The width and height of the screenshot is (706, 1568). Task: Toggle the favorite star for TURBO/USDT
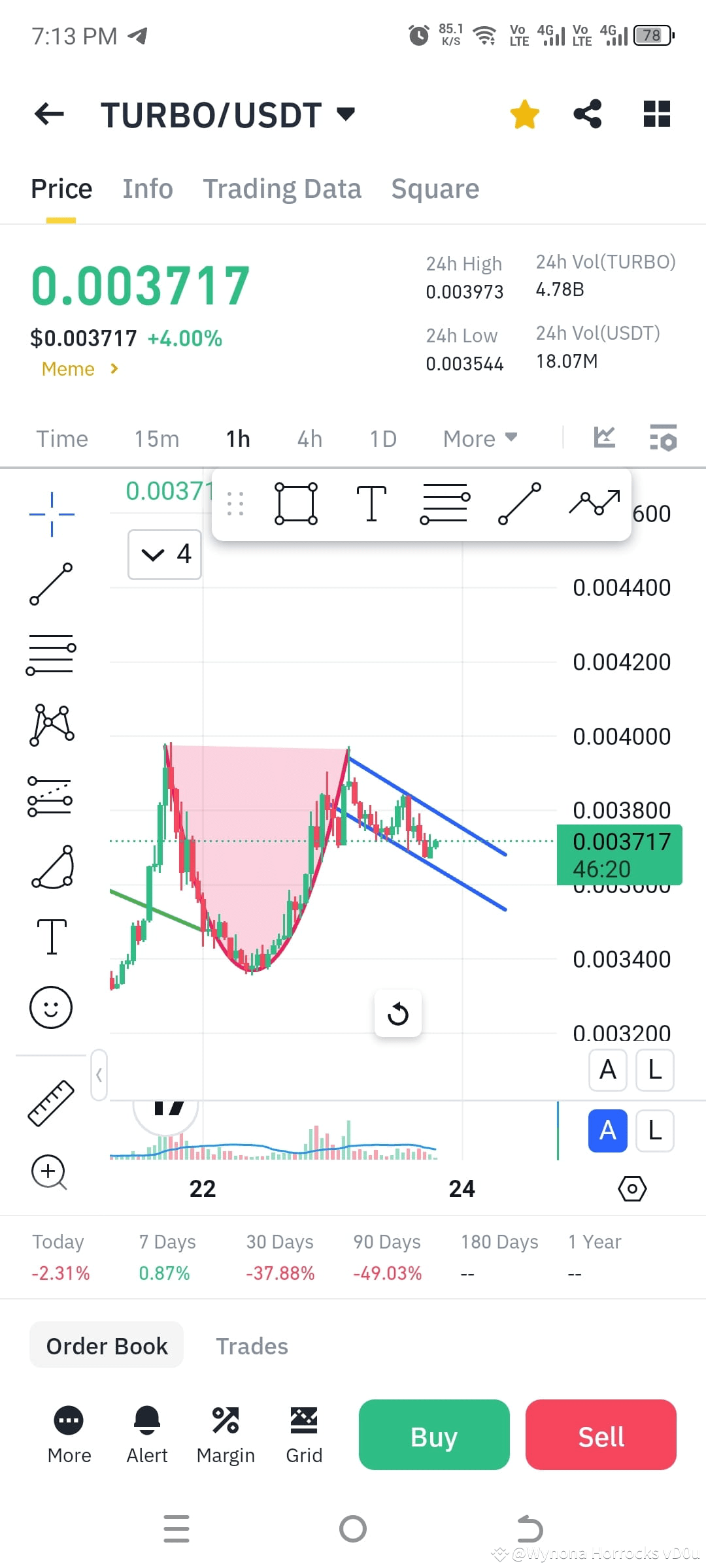click(x=525, y=114)
